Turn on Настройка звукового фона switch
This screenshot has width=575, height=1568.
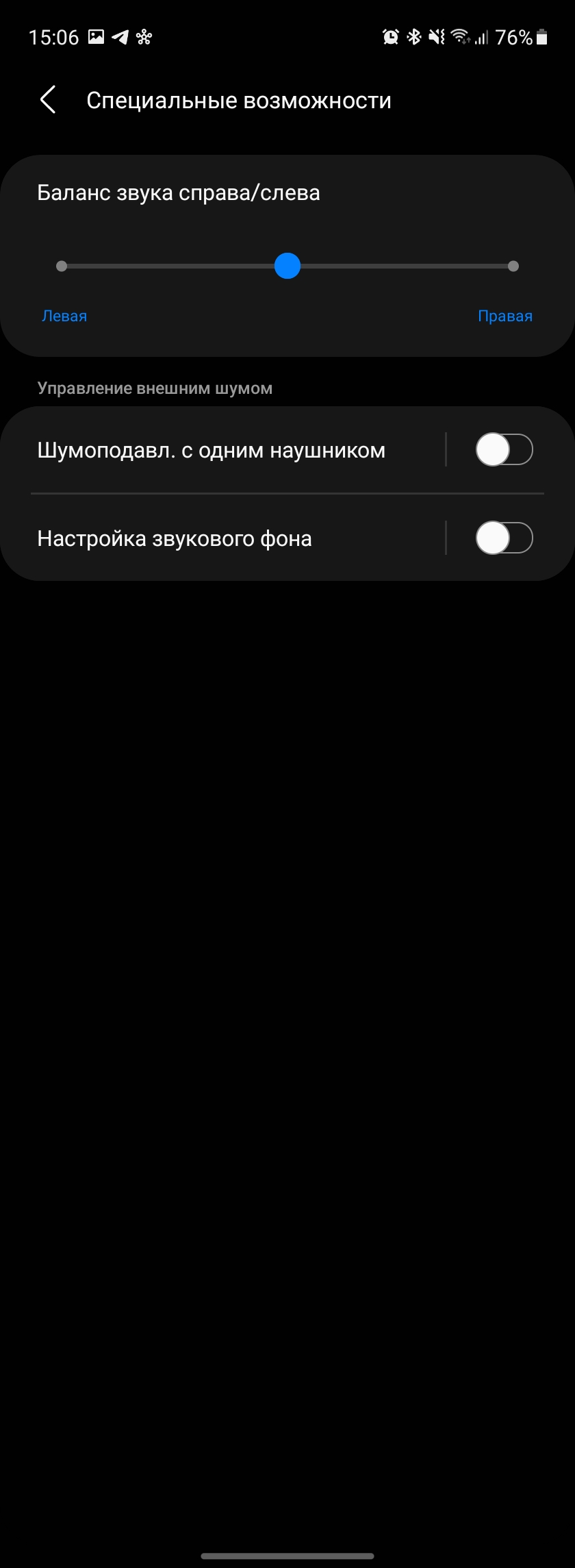pos(504,538)
